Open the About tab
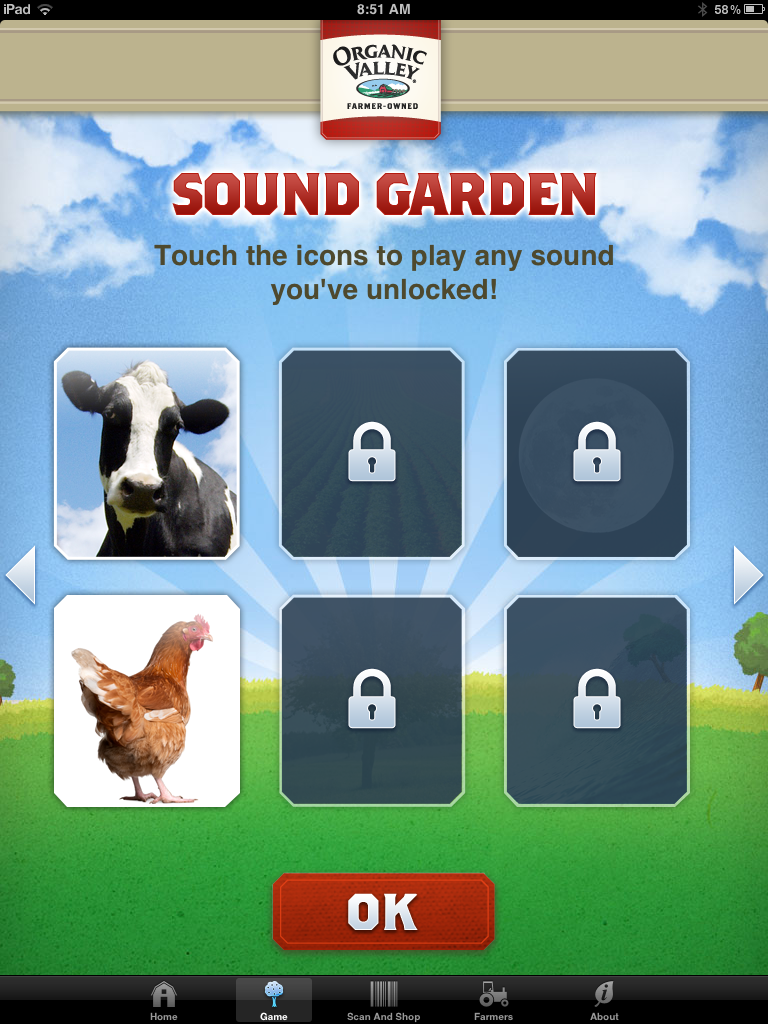This screenshot has height=1024, width=768. pyautogui.click(x=604, y=1000)
